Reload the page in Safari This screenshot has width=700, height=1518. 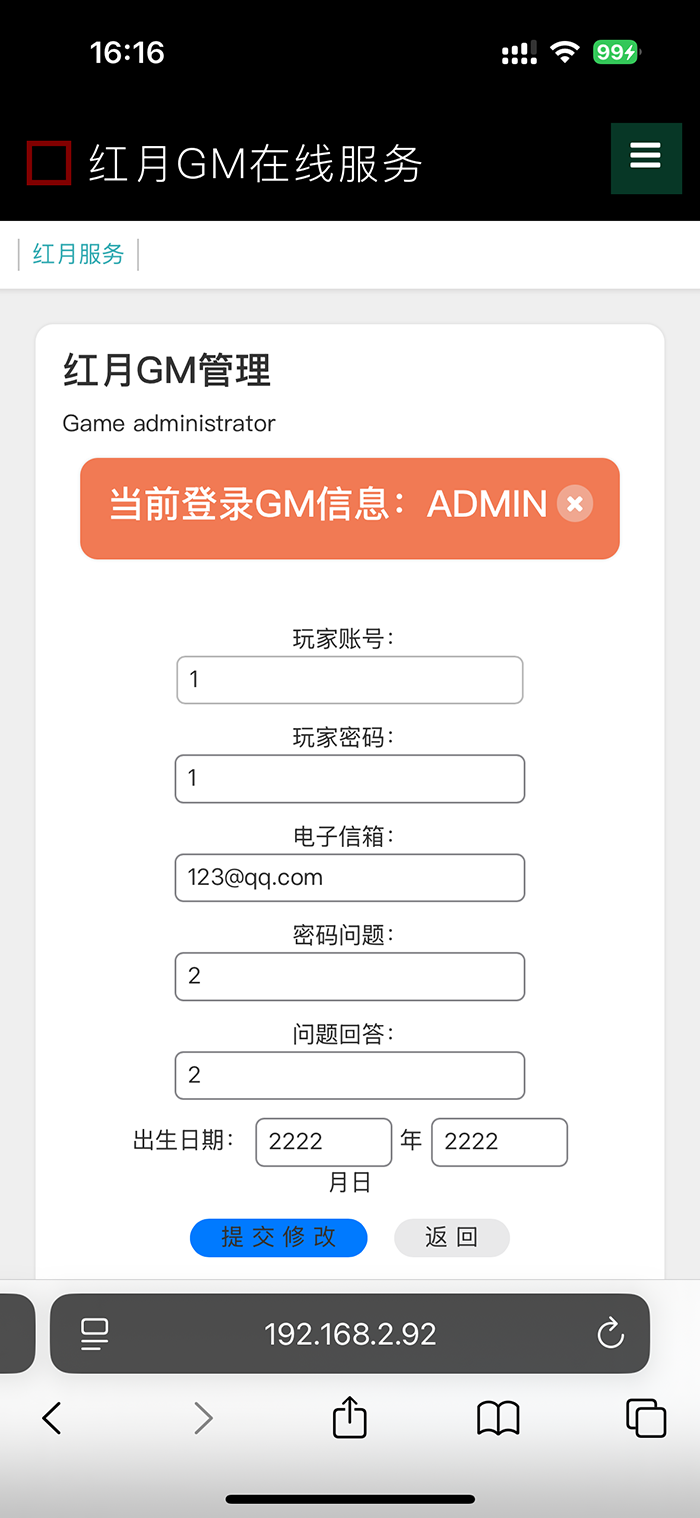610,1334
